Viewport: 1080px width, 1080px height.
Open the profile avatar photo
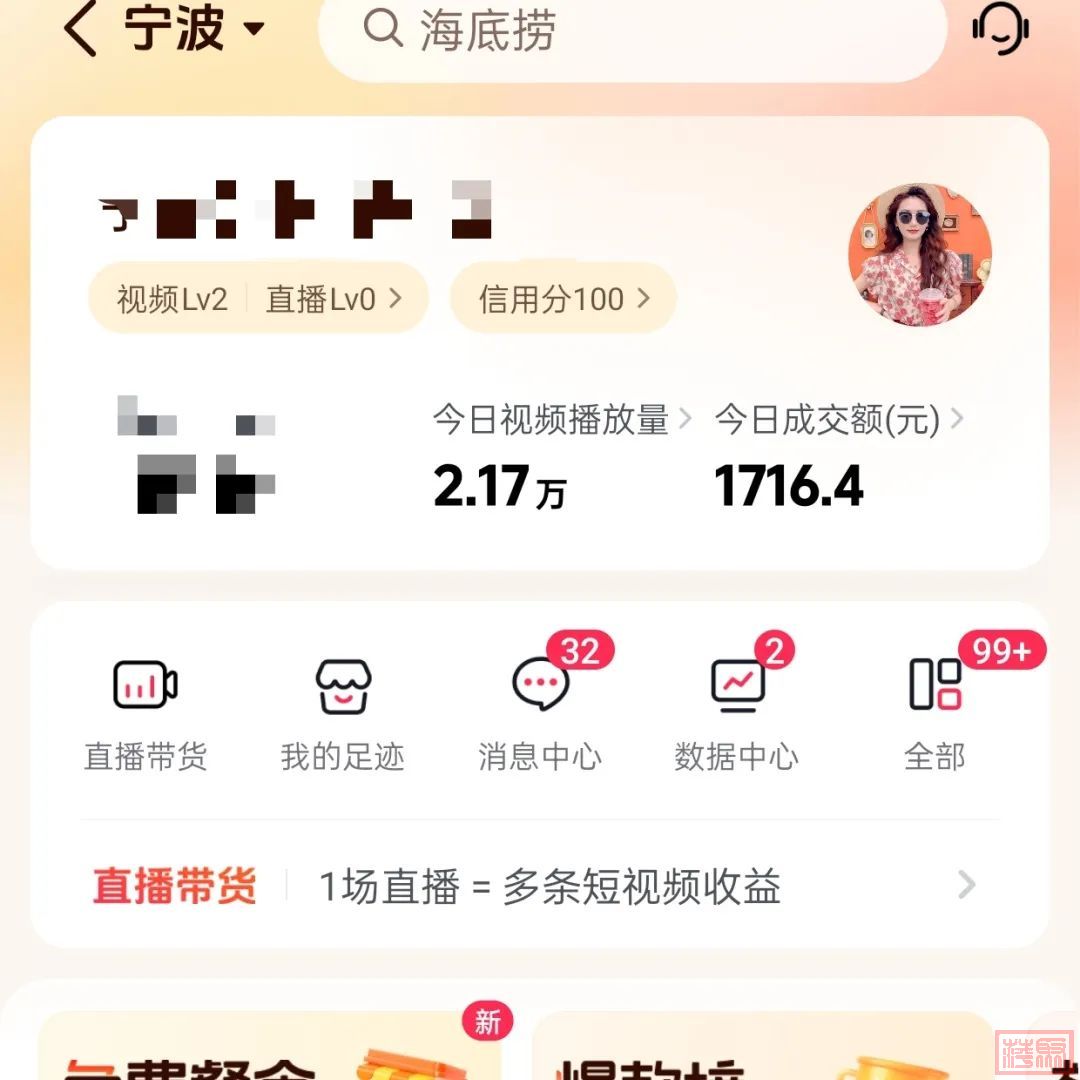(x=920, y=254)
